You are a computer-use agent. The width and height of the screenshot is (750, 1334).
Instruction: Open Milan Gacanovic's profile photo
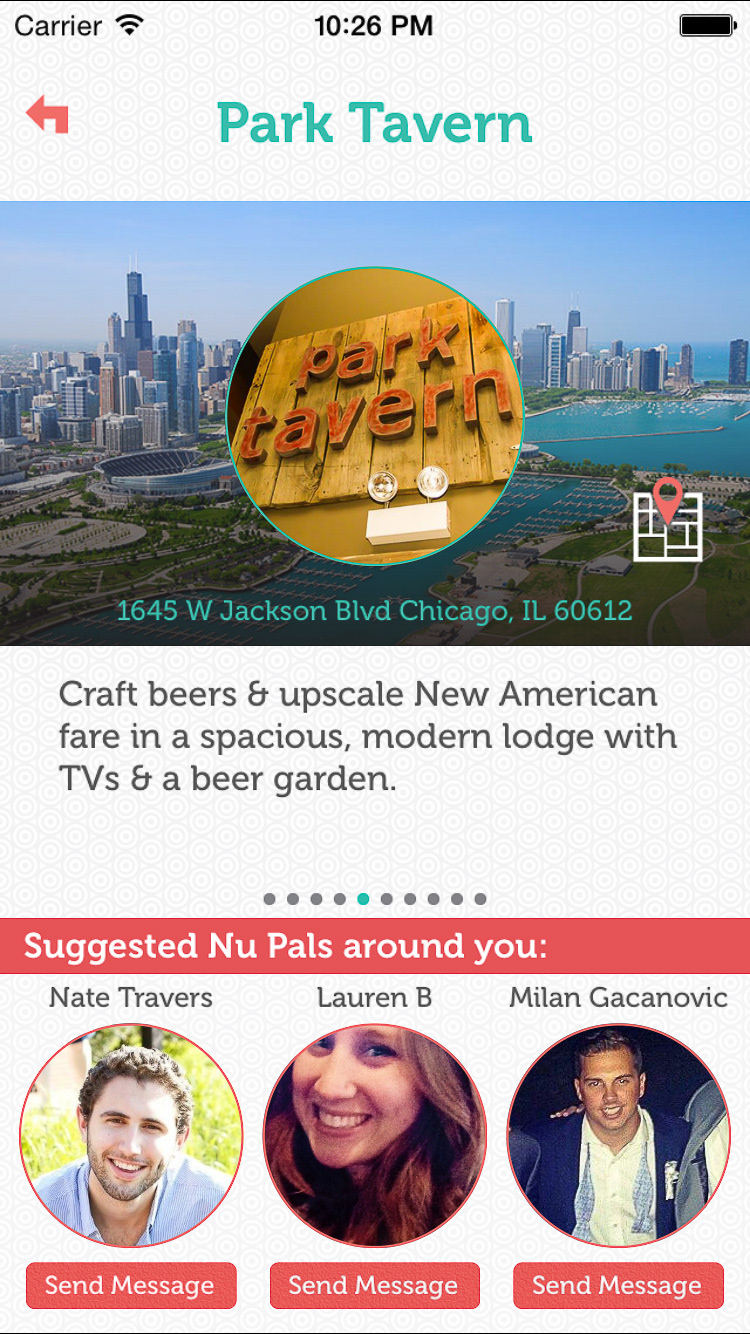(x=618, y=1135)
